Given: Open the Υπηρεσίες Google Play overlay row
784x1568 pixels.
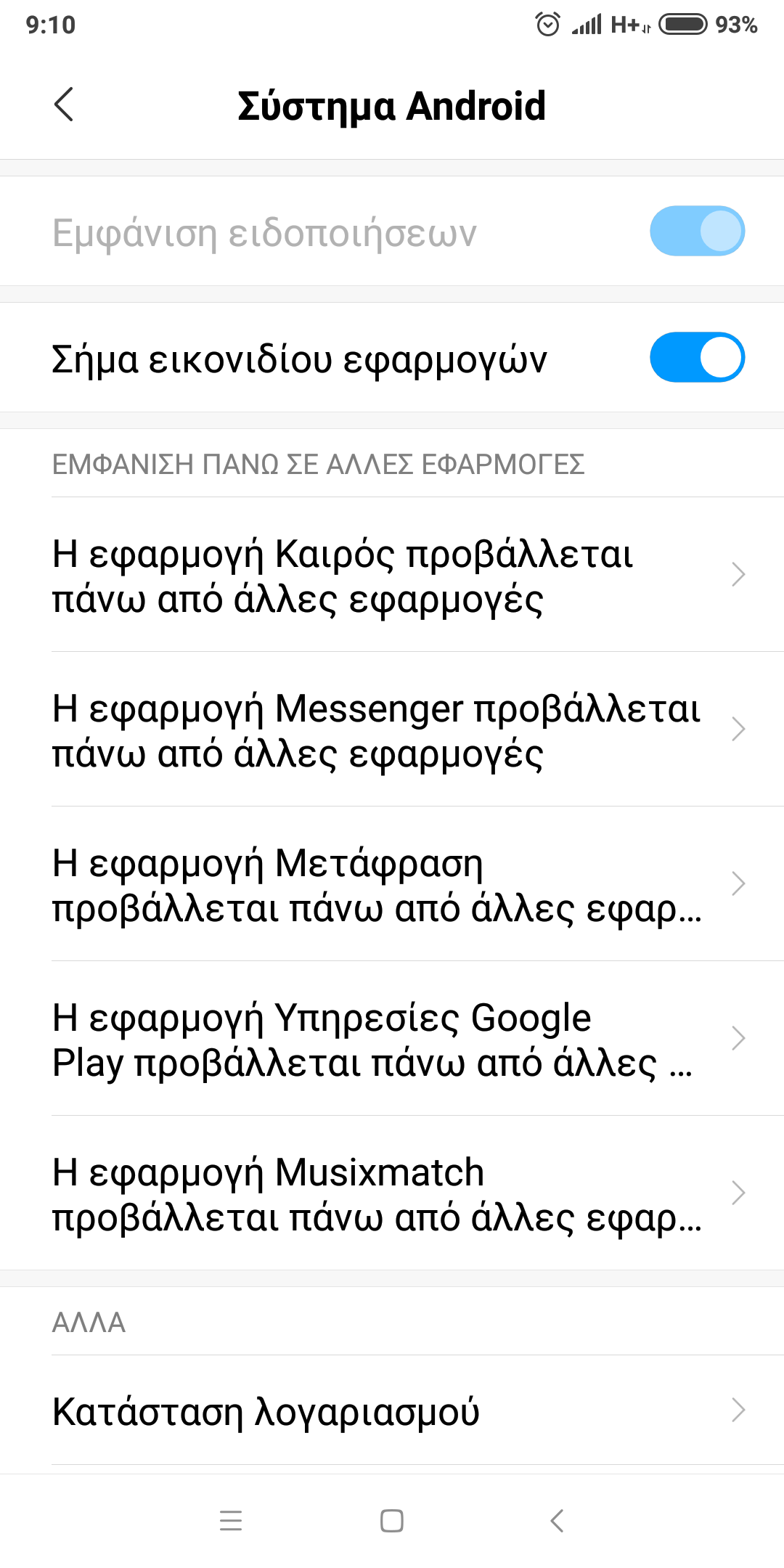Looking at the screenshot, I should tap(392, 1039).
